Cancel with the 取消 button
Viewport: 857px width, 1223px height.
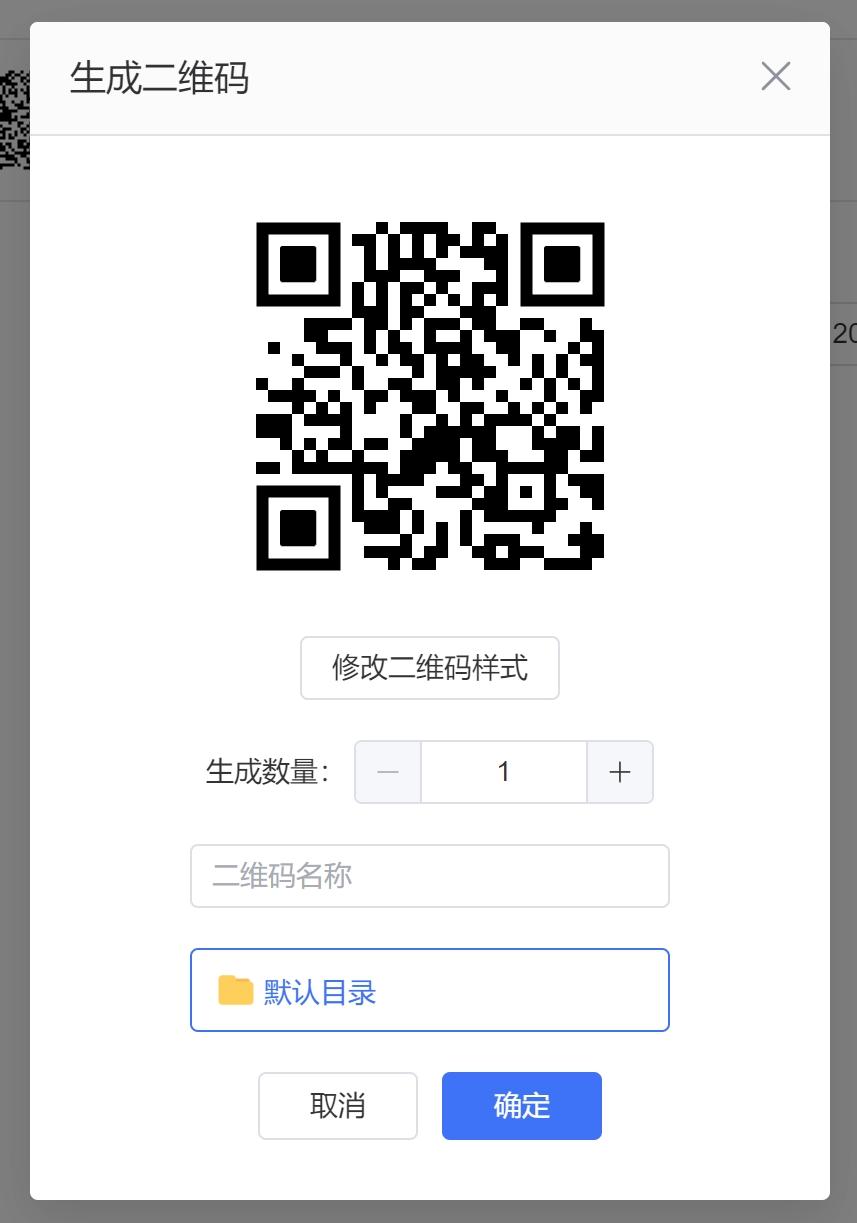(338, 1106)
